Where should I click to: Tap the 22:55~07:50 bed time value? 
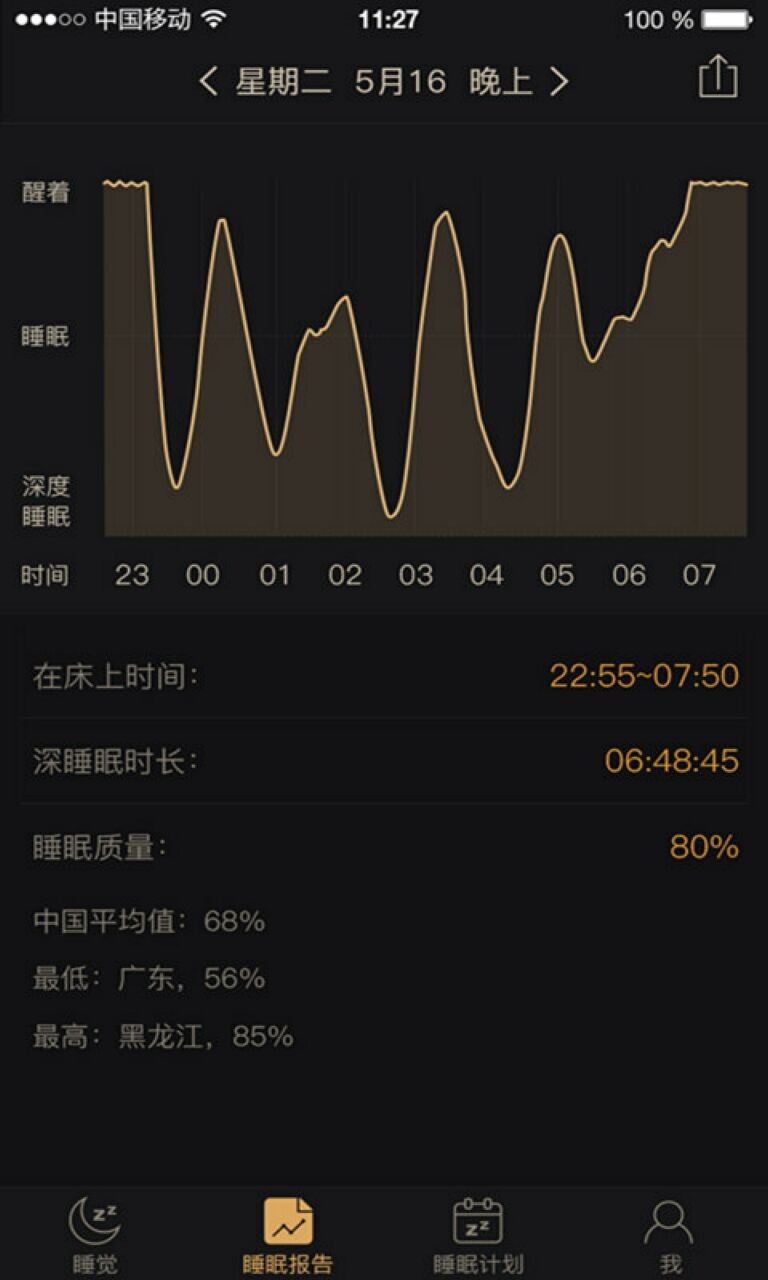[643, 676]
